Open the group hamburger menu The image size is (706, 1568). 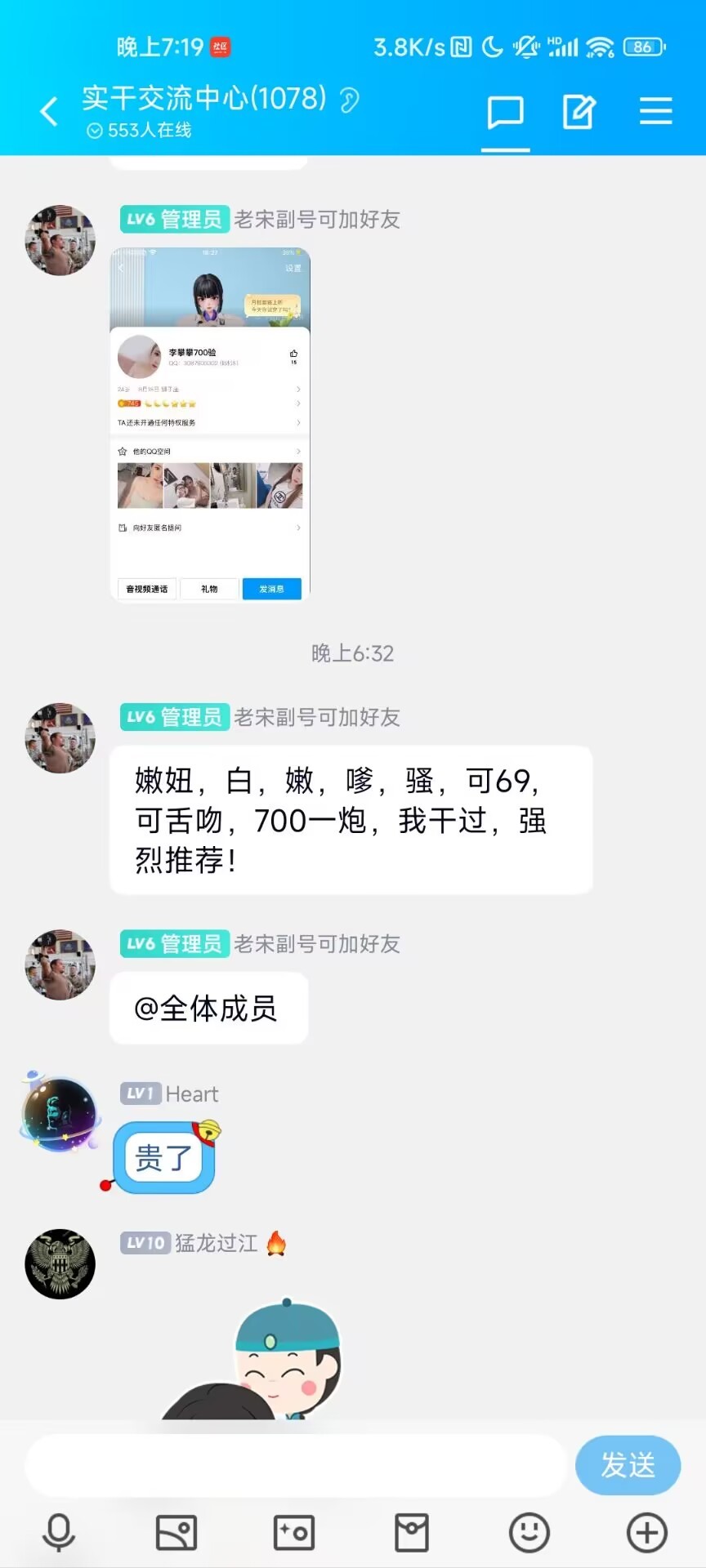[655, 112]
